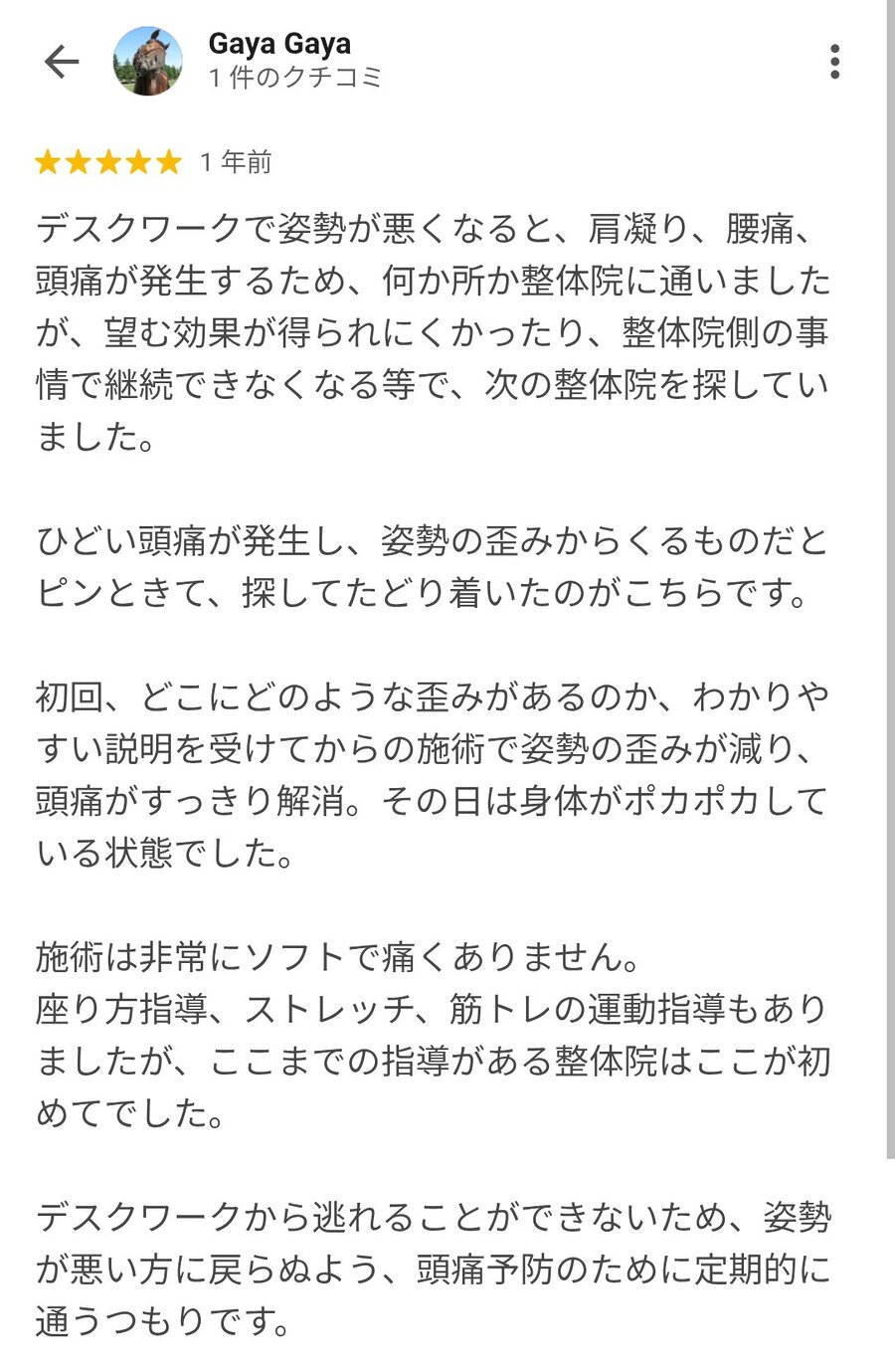Open Gaya Gaya's profile picture
895x1372 pixels.
click(x=148, y=62)
